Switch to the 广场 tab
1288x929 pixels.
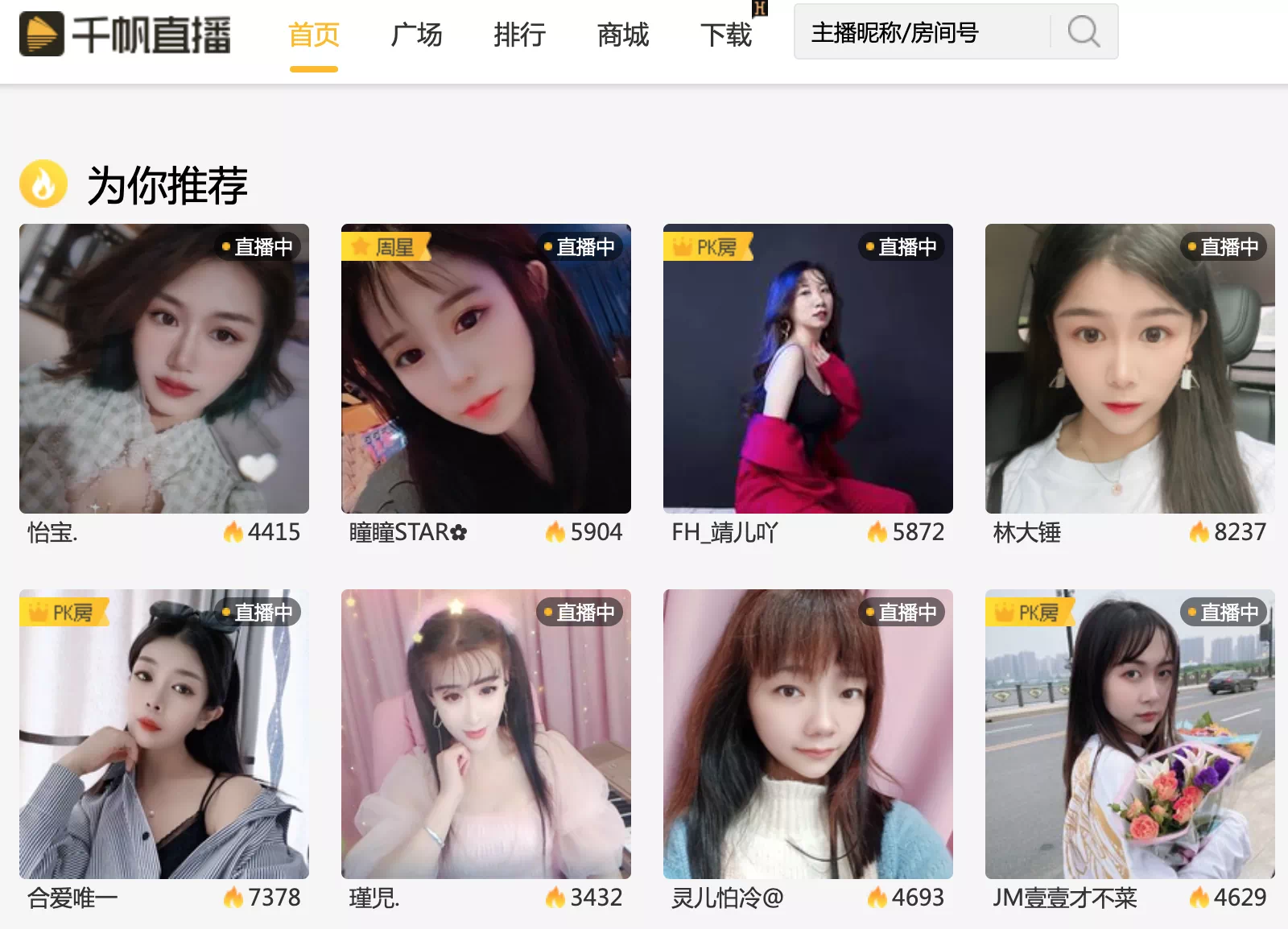(x=416, y=35)
